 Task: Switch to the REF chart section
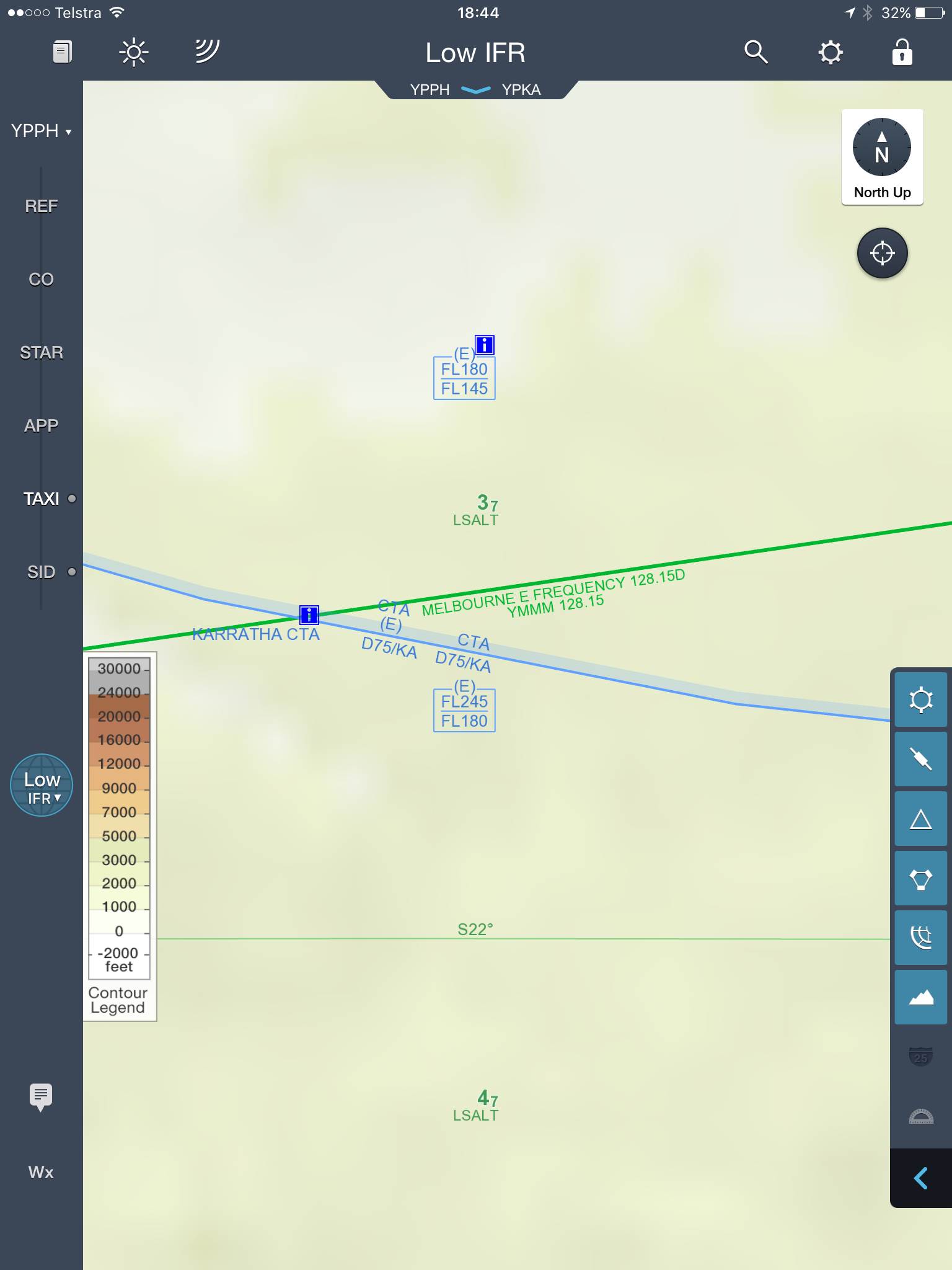41,206
